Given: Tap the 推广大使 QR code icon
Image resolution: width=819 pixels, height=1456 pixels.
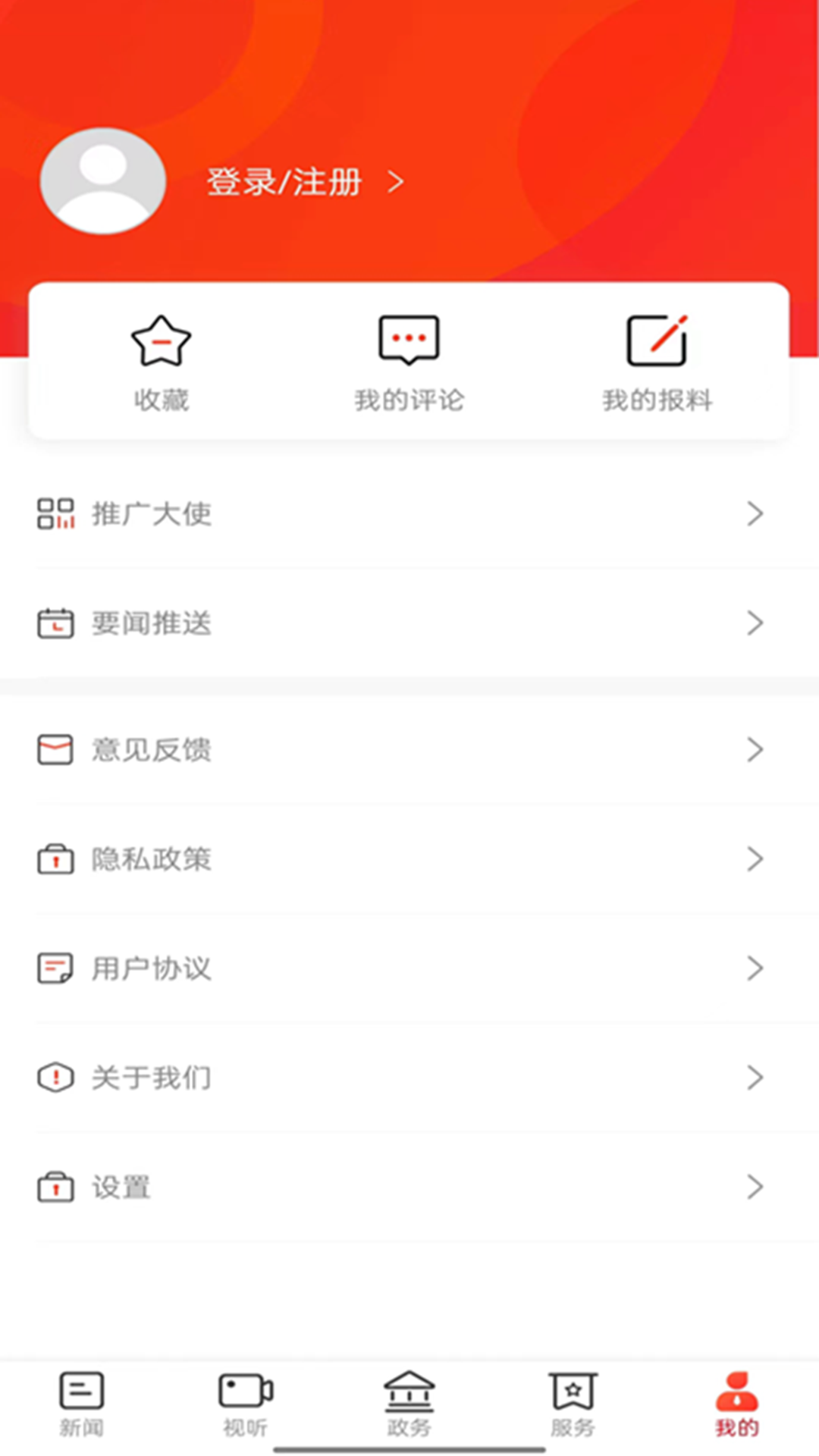Looking at the screenshot, I should [x=55, y=513].
